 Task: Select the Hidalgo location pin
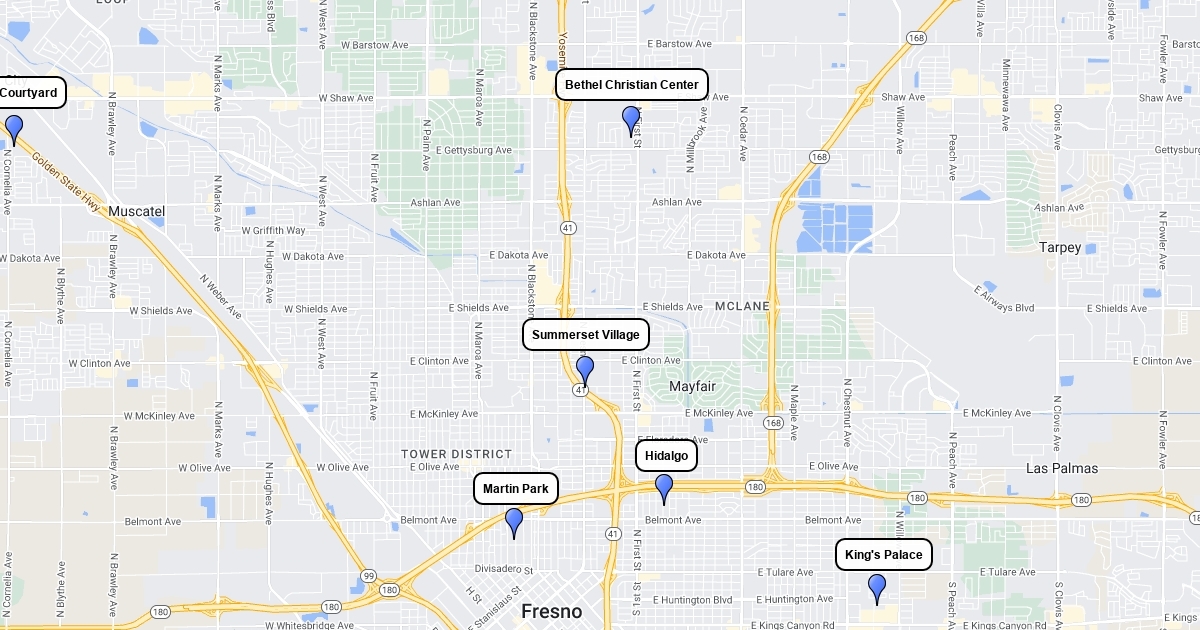tap(664, 488)
